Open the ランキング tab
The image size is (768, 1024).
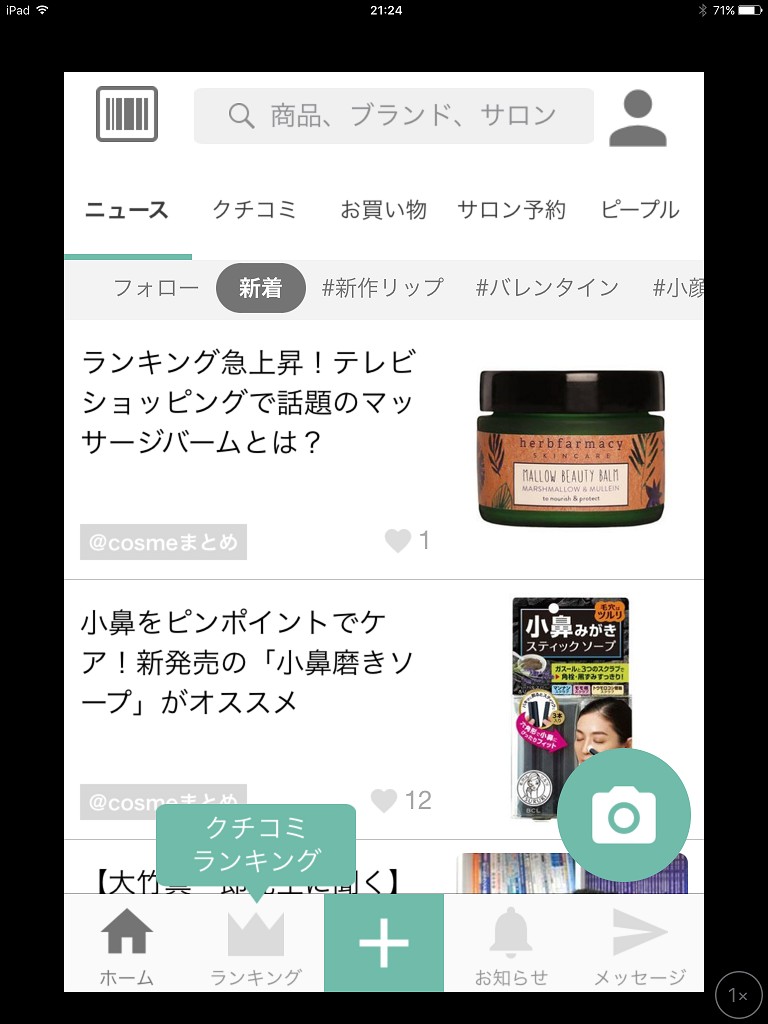pos(256,945)
